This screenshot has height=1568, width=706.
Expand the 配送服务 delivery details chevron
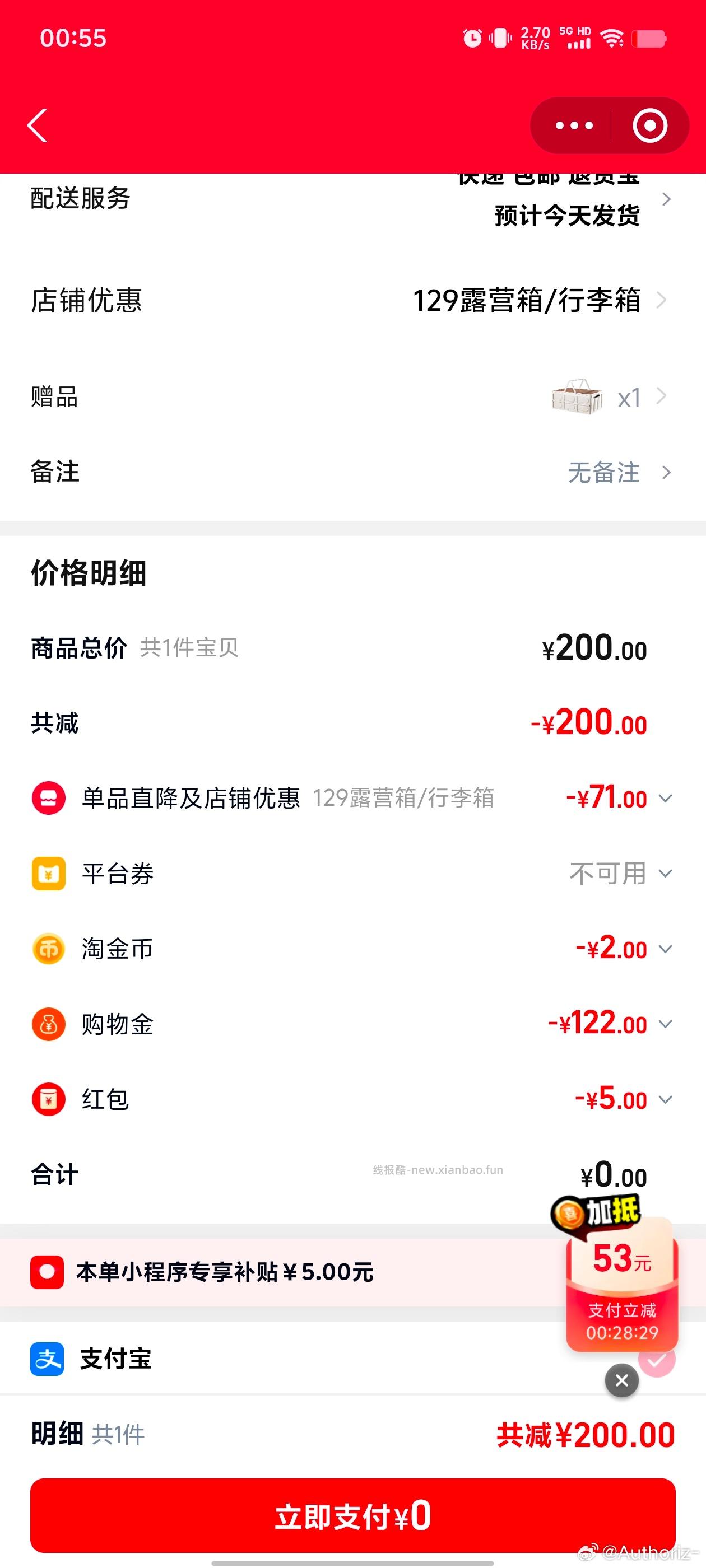pos(666,199)
